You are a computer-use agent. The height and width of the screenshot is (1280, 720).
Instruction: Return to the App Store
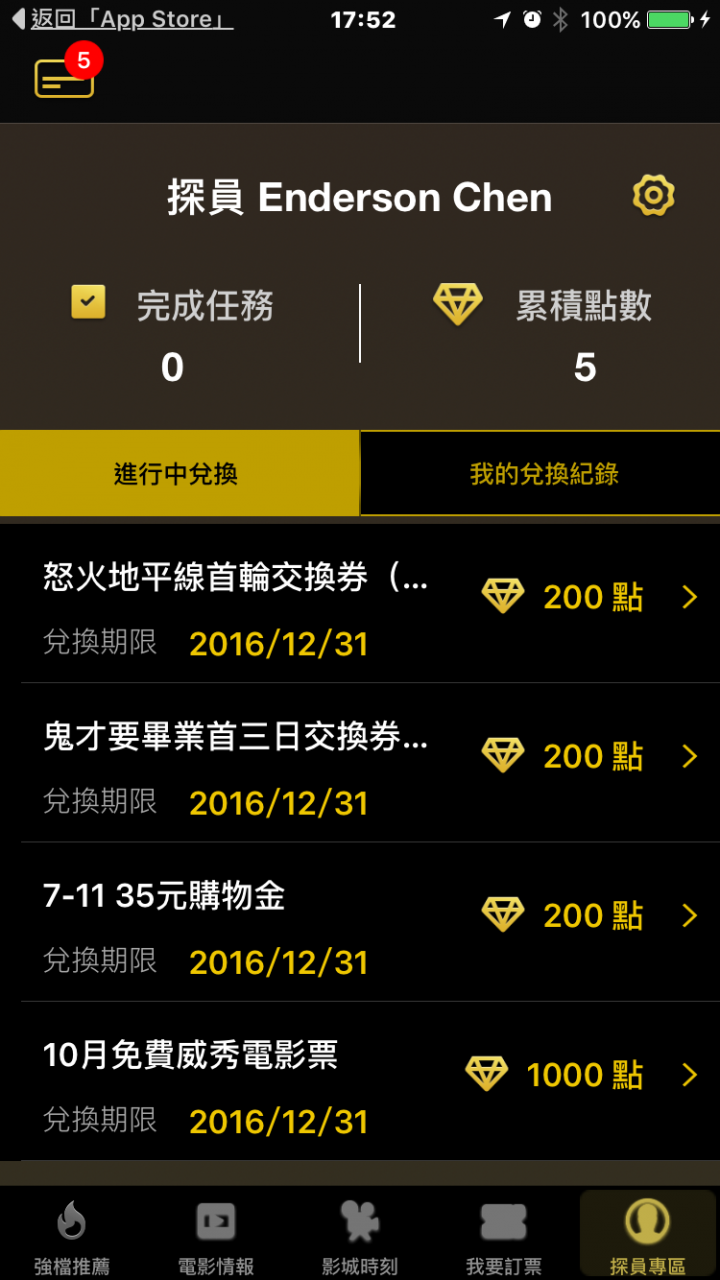122,19
